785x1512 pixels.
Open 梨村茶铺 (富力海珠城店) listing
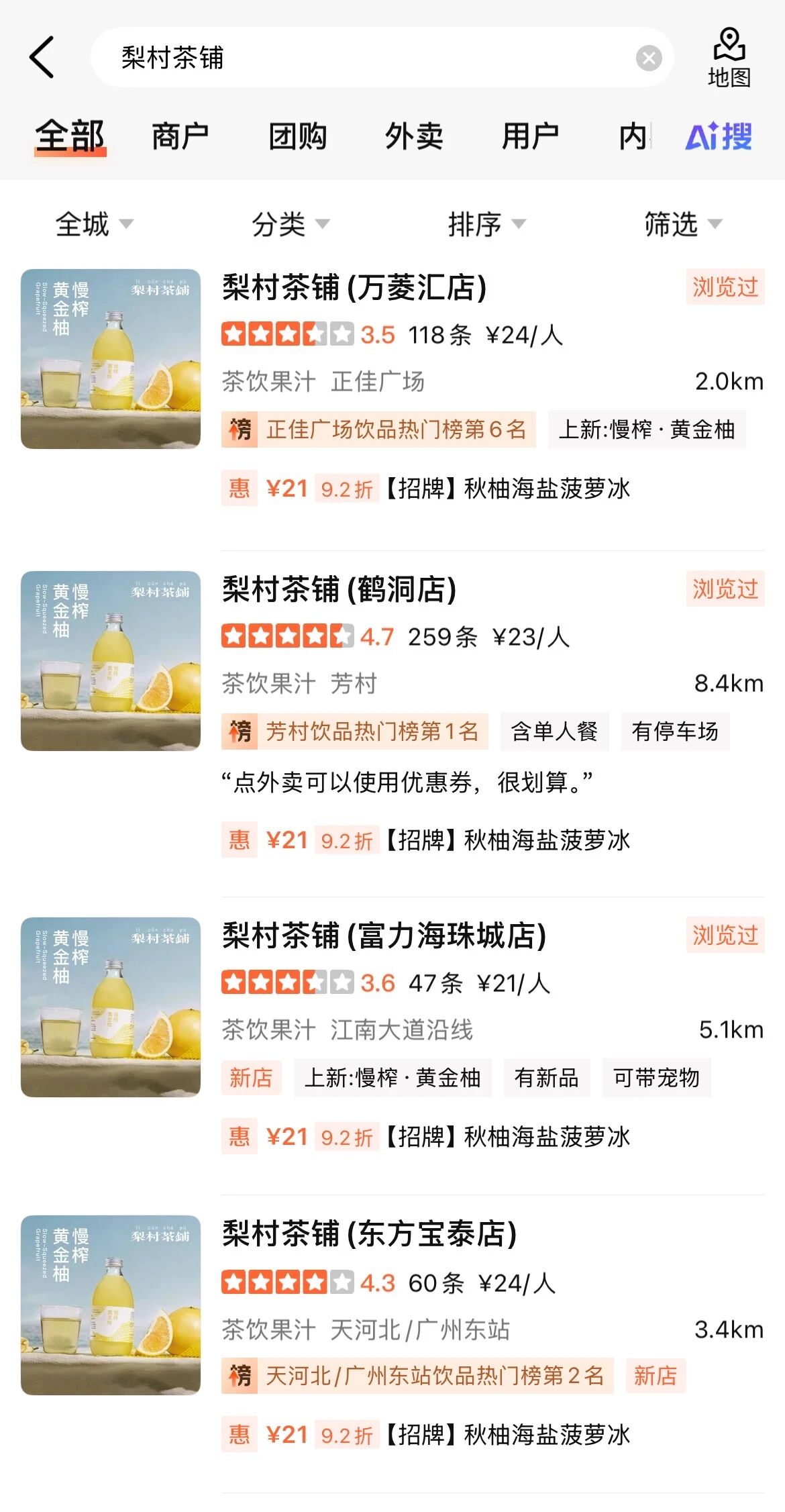tap(384, 936)
